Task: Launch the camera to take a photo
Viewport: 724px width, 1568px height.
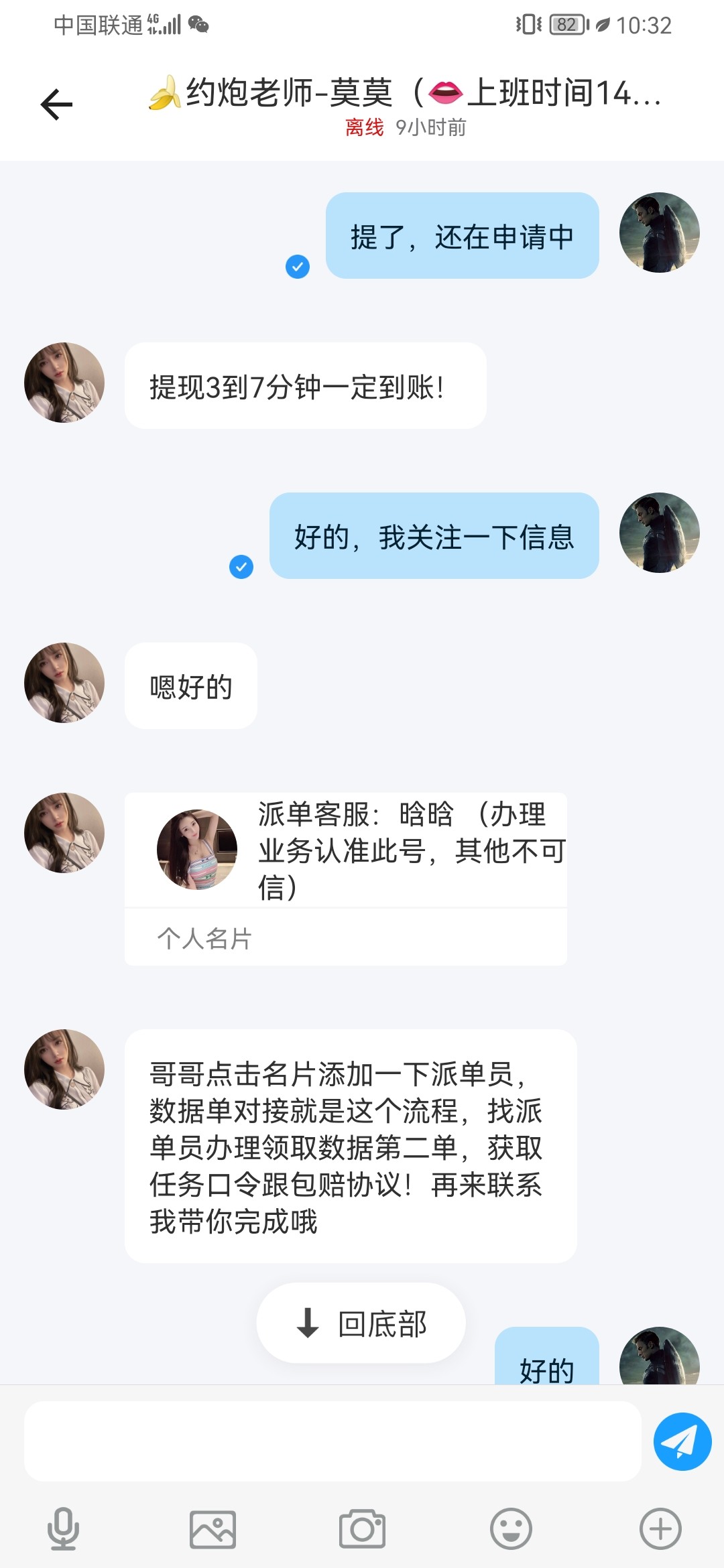Action: click(362, 1529)
